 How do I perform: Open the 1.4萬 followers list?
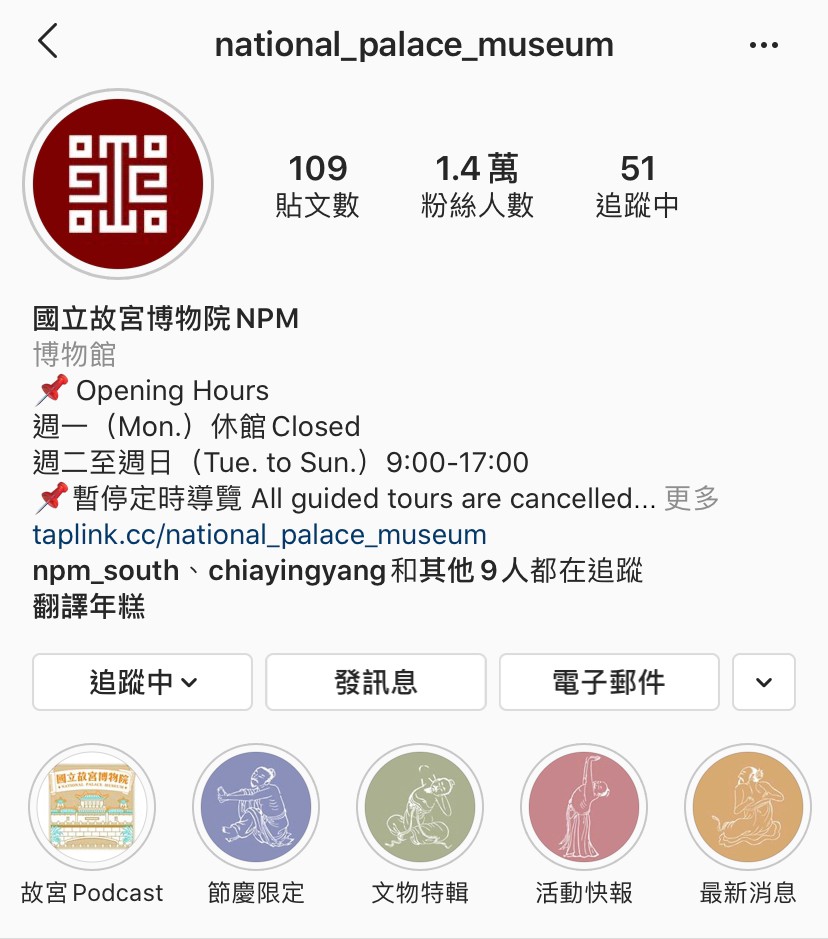477,185
